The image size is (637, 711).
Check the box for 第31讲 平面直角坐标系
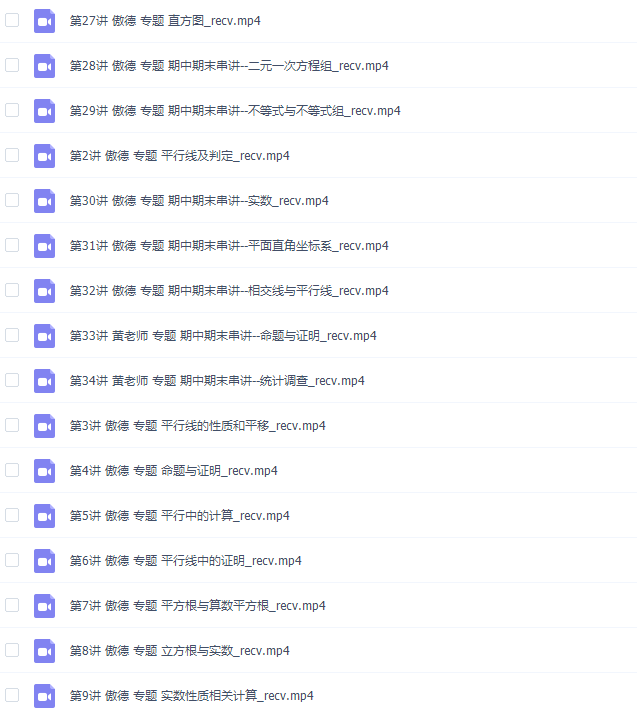12,245
